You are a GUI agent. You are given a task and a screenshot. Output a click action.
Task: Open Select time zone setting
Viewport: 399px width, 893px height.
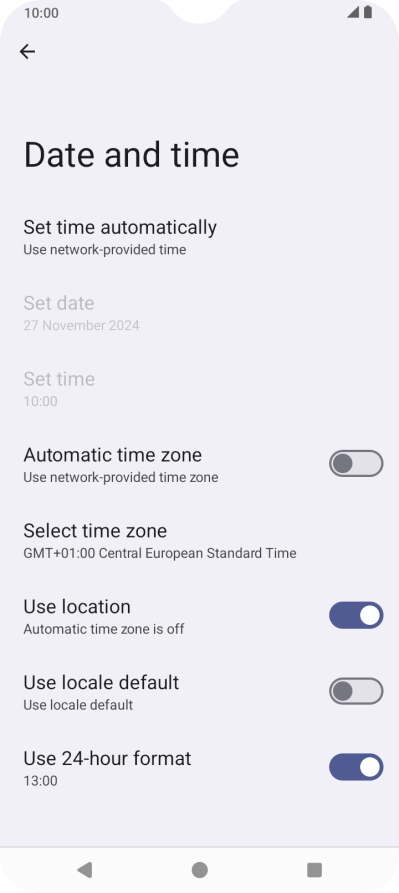click(x=199, y=540)
